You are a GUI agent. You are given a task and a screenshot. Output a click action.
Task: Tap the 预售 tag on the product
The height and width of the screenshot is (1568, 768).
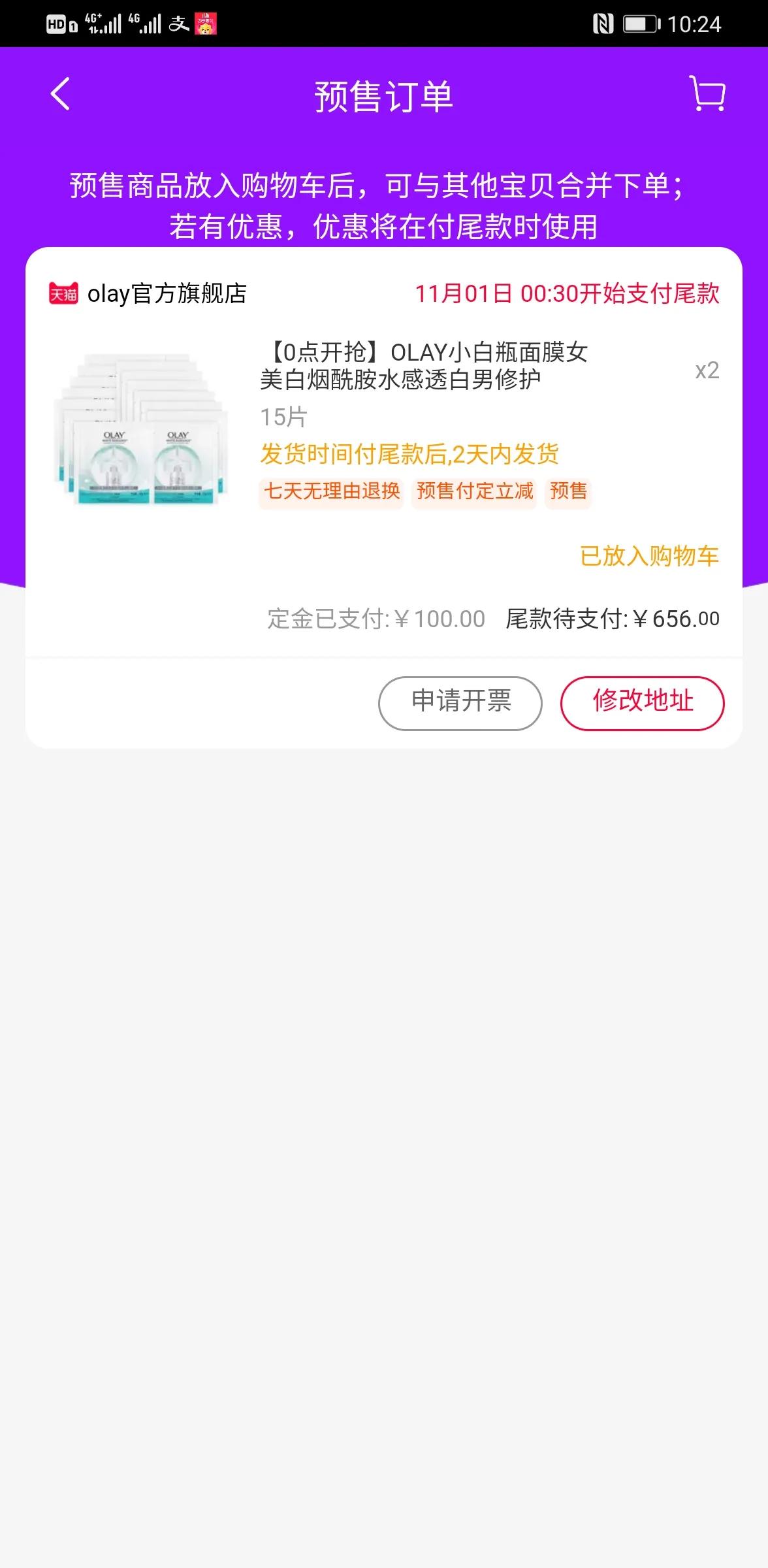[568, 493]
